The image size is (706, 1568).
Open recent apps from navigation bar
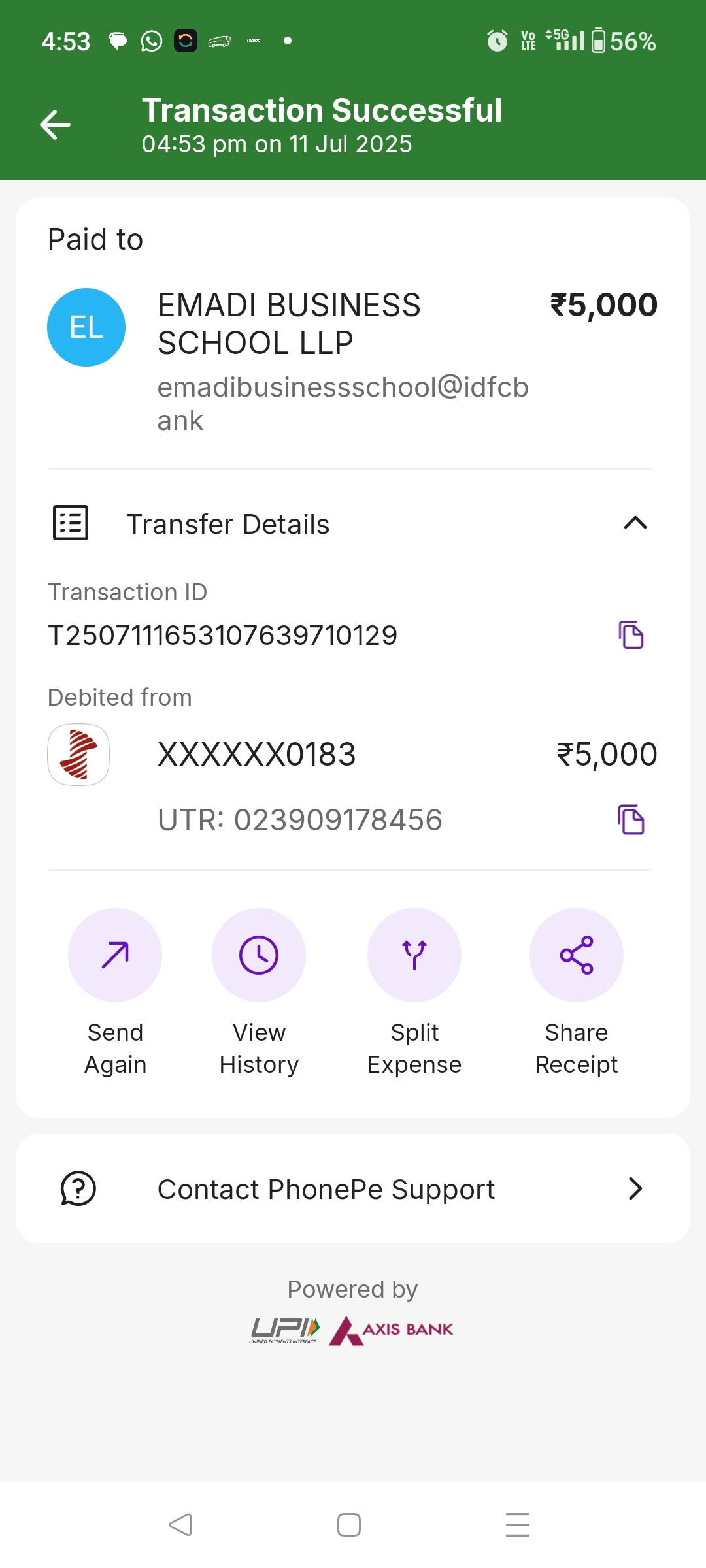point(517,1525)
